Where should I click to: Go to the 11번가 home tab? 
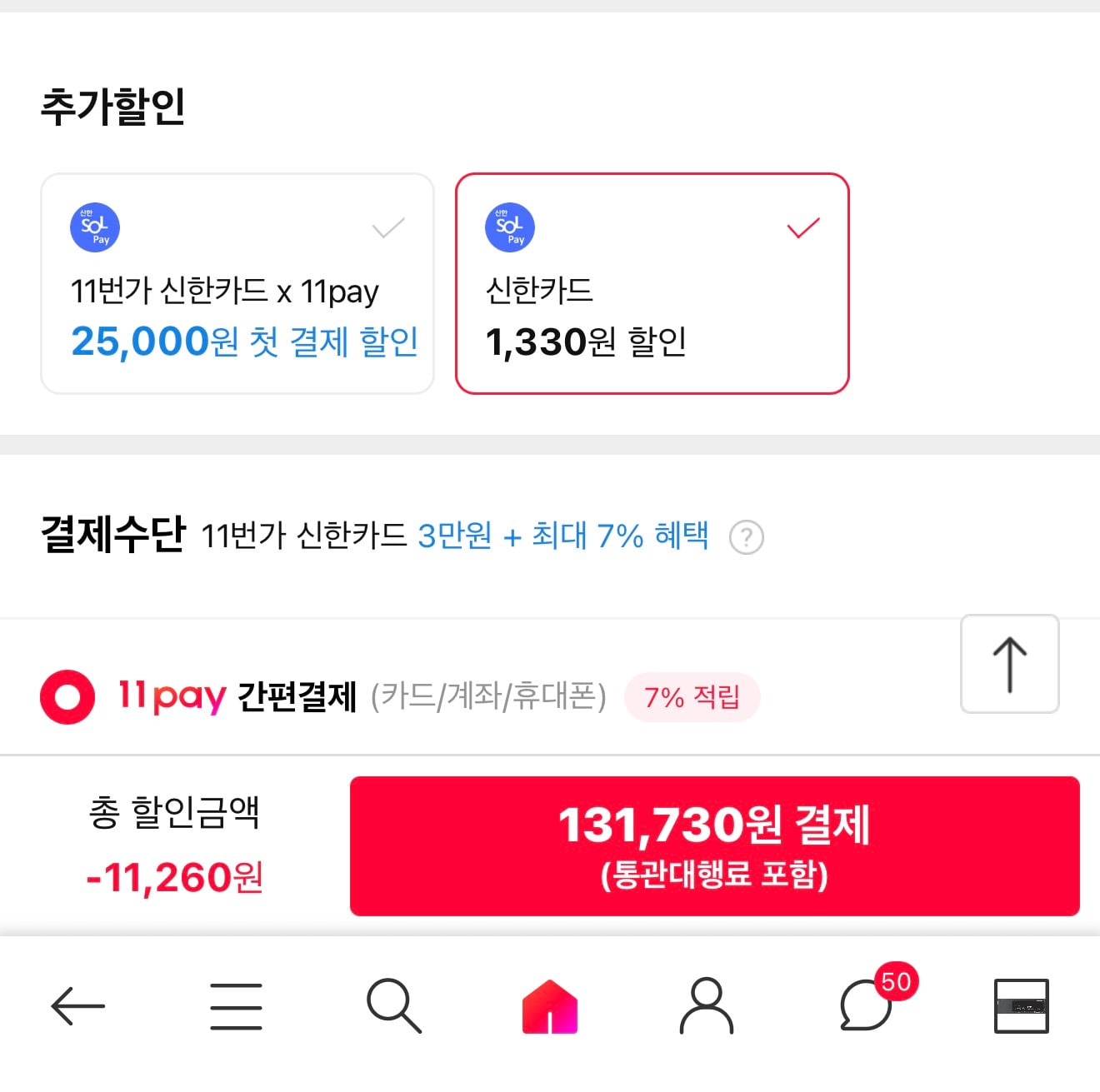click(549, 1006)
